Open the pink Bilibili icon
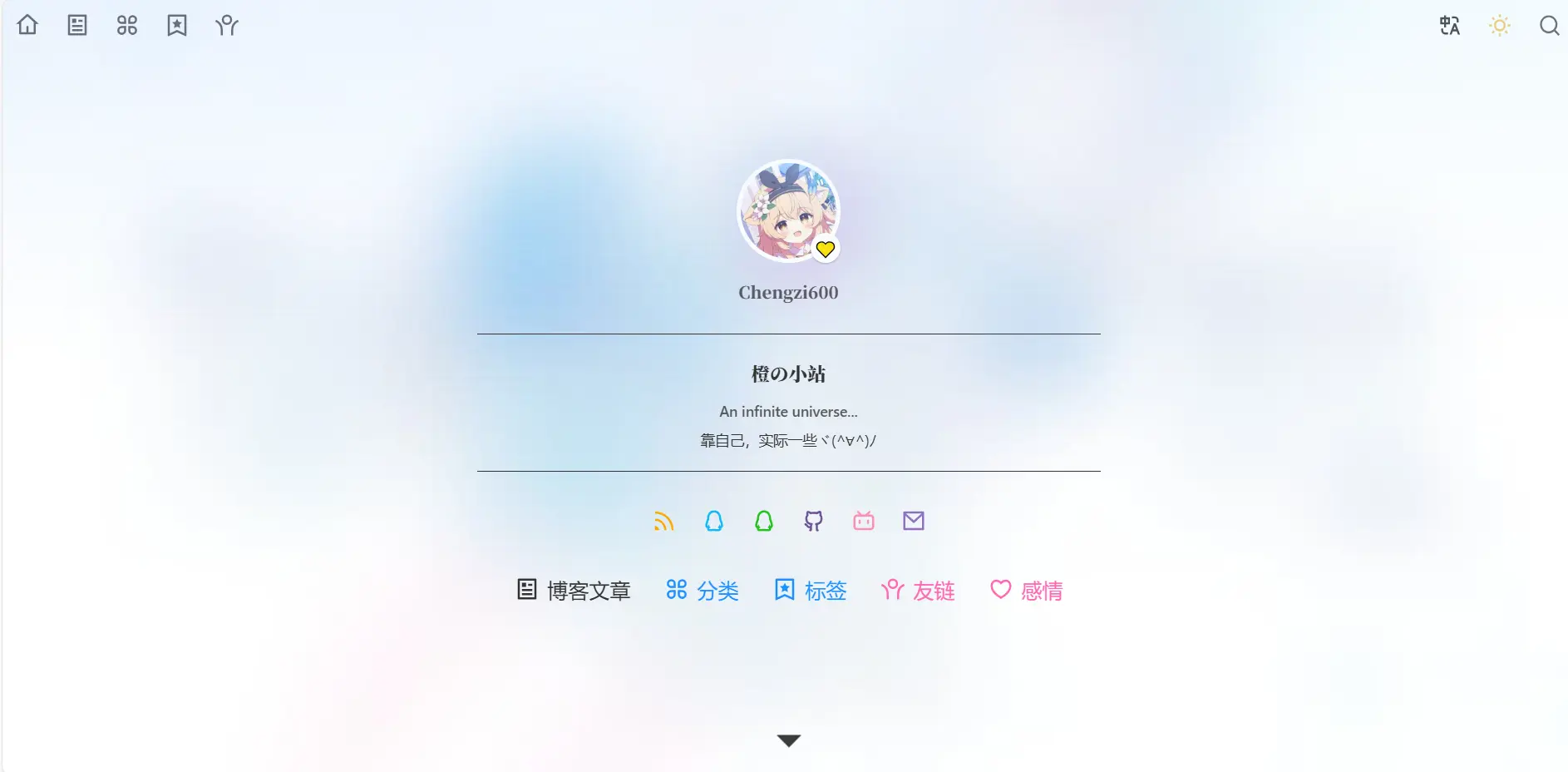 click(864, 521)
